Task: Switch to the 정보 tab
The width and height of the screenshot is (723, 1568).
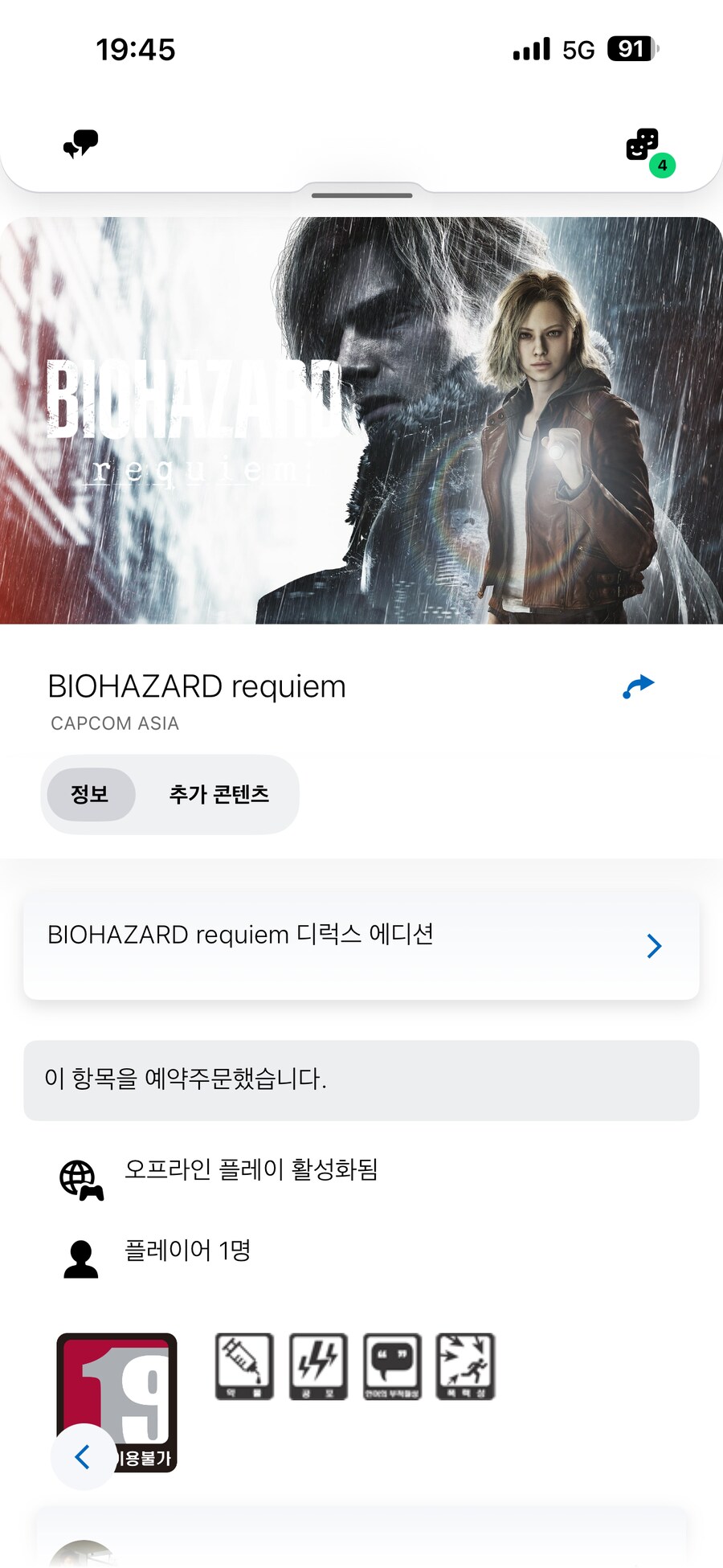Action: click(90, 794)
